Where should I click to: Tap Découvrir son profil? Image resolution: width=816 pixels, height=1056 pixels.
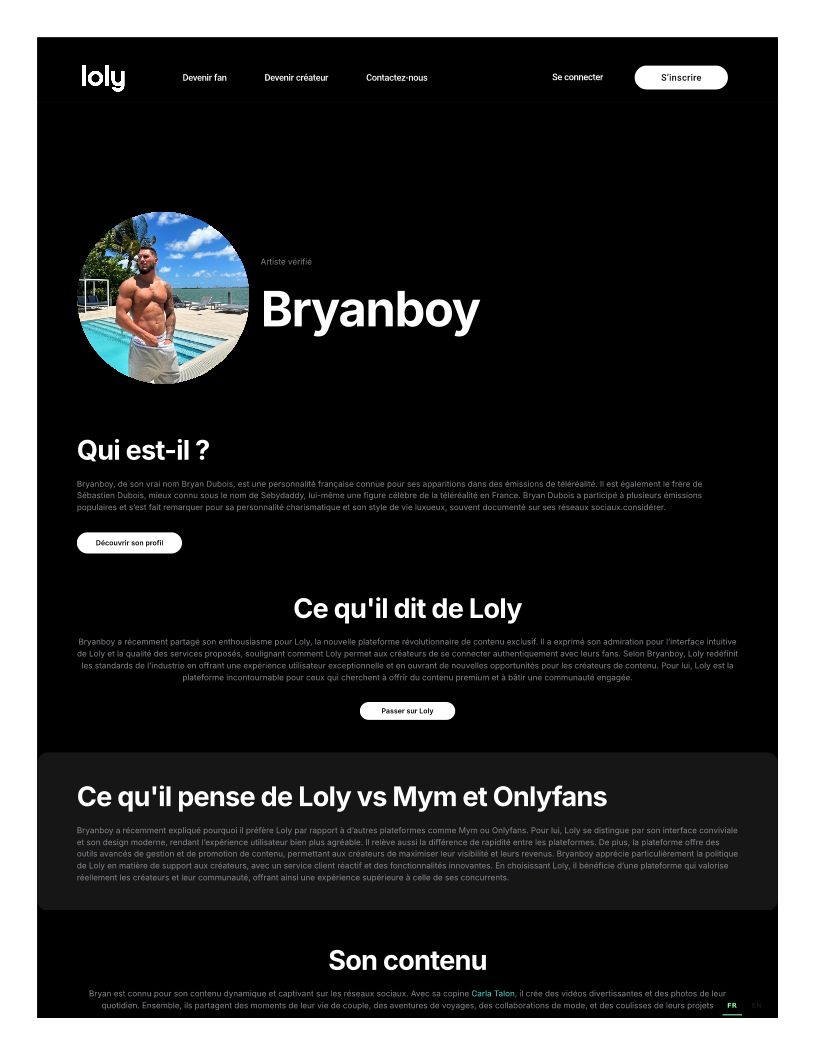(x=129, y=543)
